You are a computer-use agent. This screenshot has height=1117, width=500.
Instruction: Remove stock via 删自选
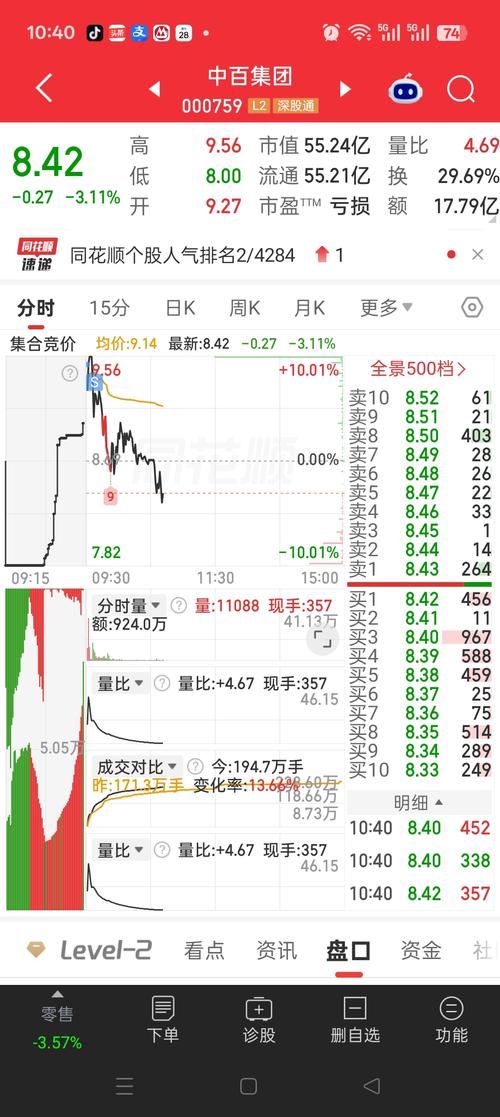point(355,1019)
